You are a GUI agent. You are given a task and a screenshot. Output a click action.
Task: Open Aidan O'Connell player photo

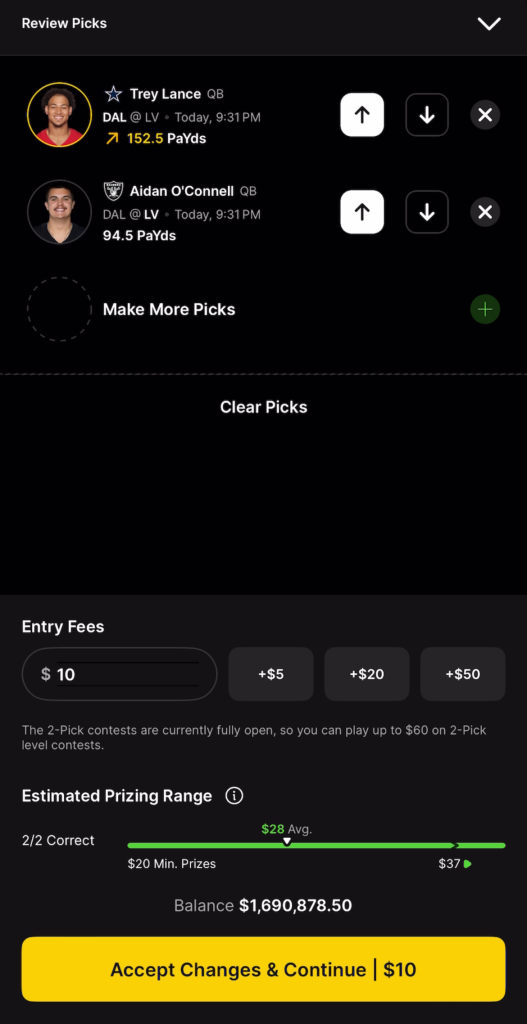coord(59,212)
